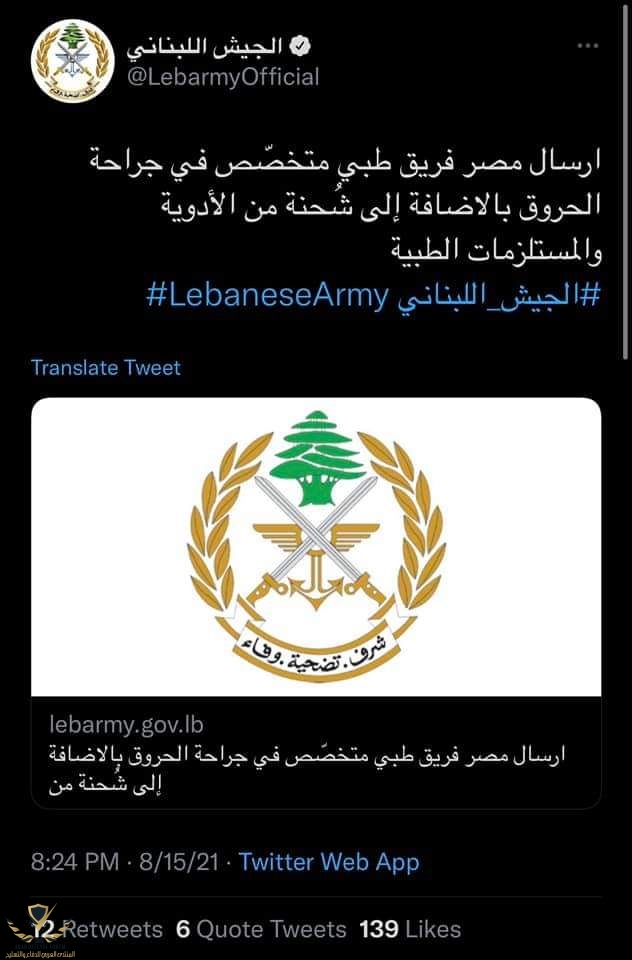Open the lebarmy.gov.lb link card
The width and height of the screenshot is (632, 960).
point(316,602)
